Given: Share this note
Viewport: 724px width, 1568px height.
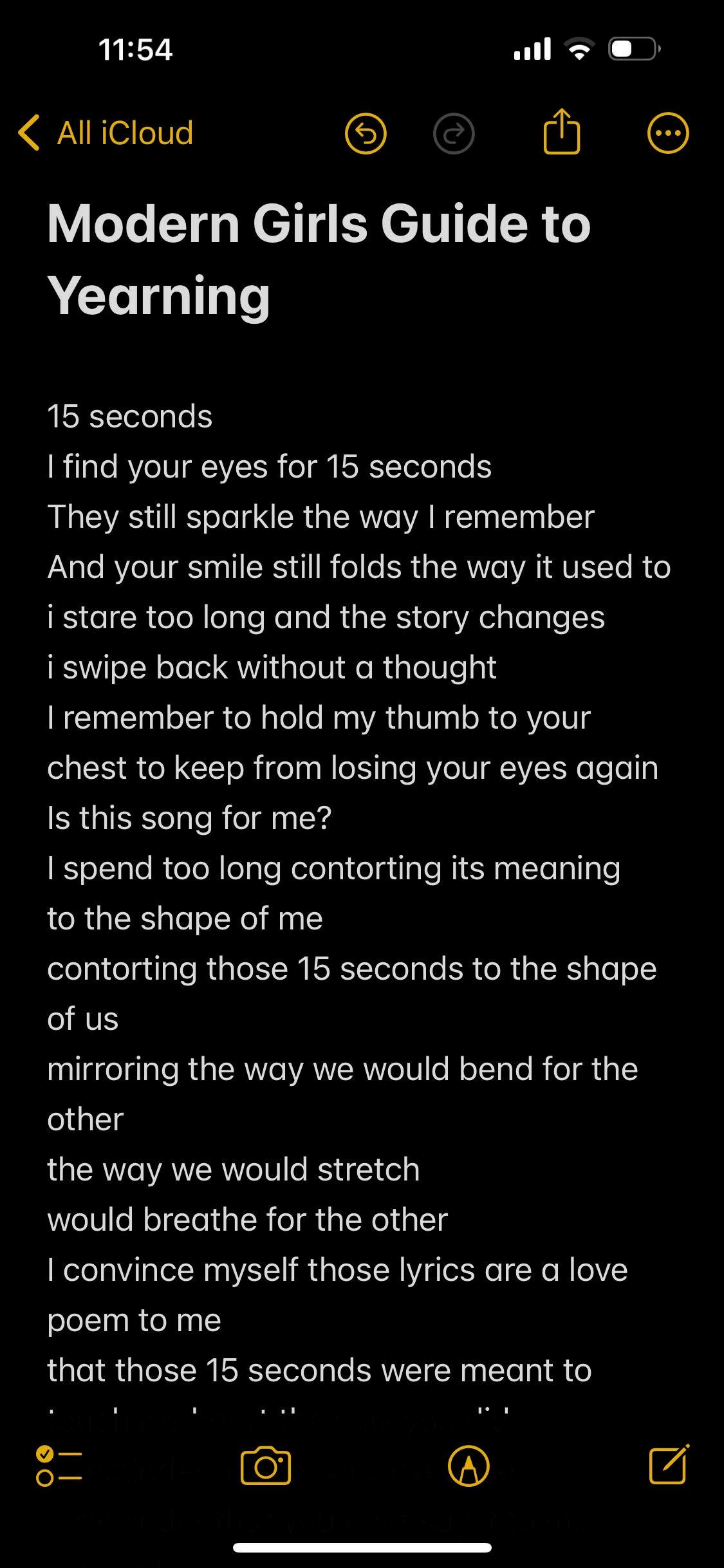Looking at the screenshot, I should coord(562,132).
